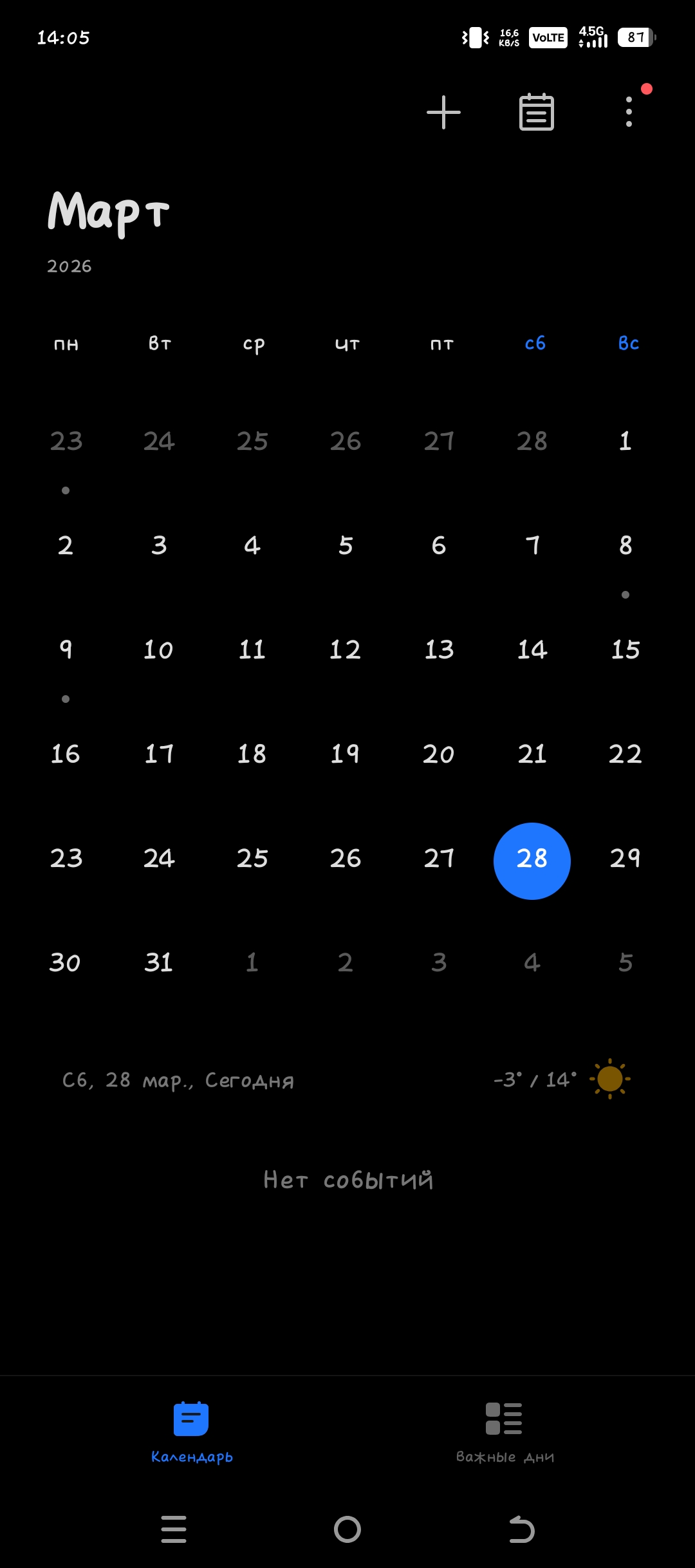Screen dimensions: 695x1568
Task: Pick March 20 on the calendar
Action: (x=438, y=754)
